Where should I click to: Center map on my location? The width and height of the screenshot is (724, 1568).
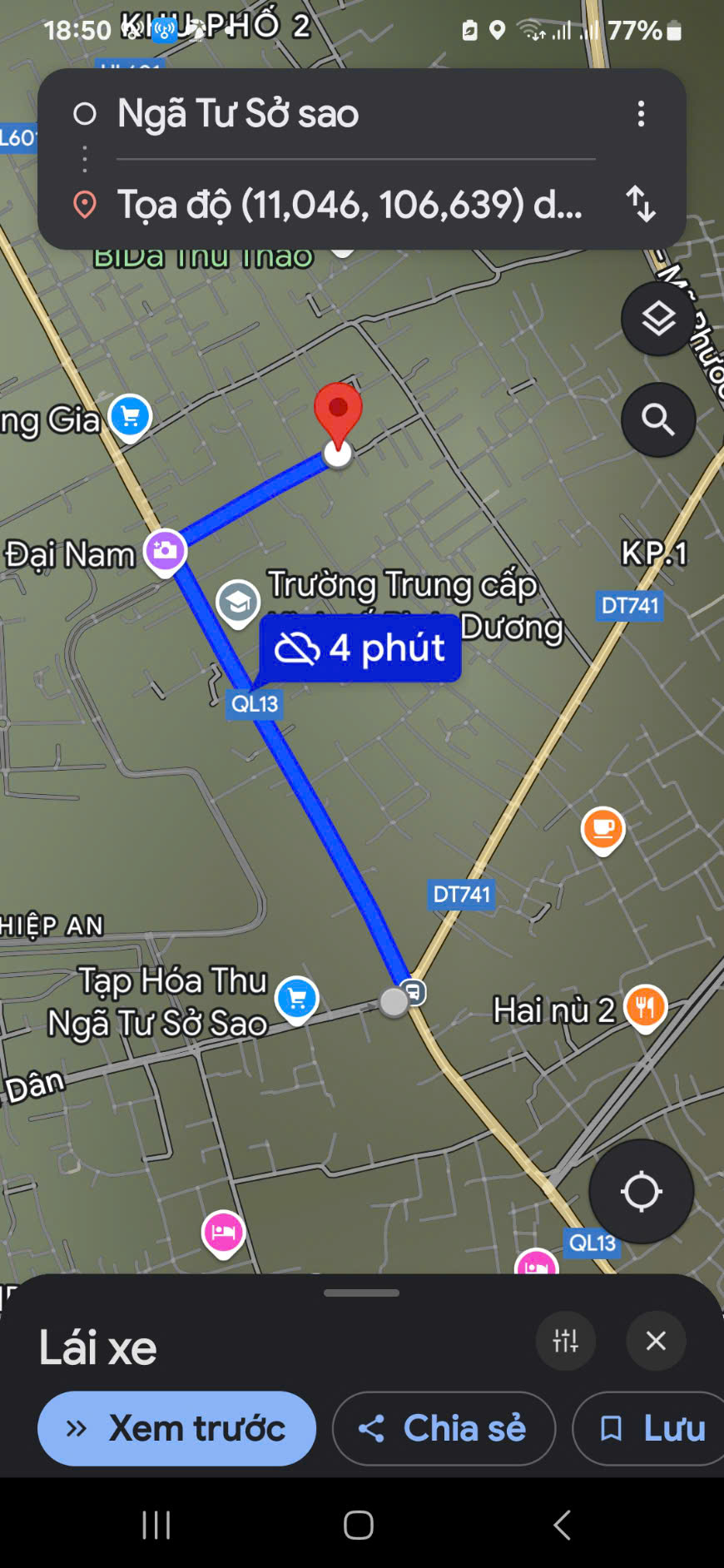641,1192
